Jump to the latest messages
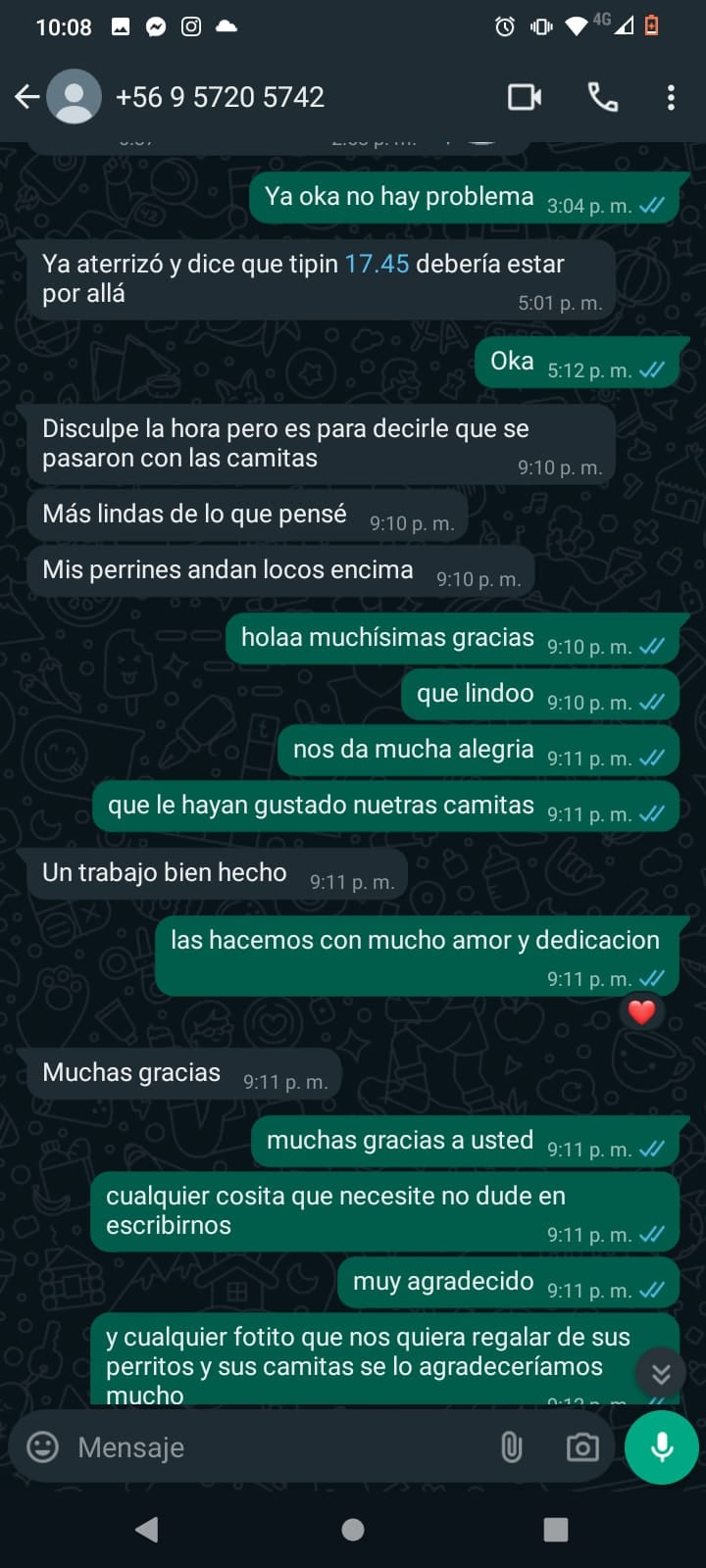Image resolution: width=706 pixels, height=1568 pixels. [661, 1374]
